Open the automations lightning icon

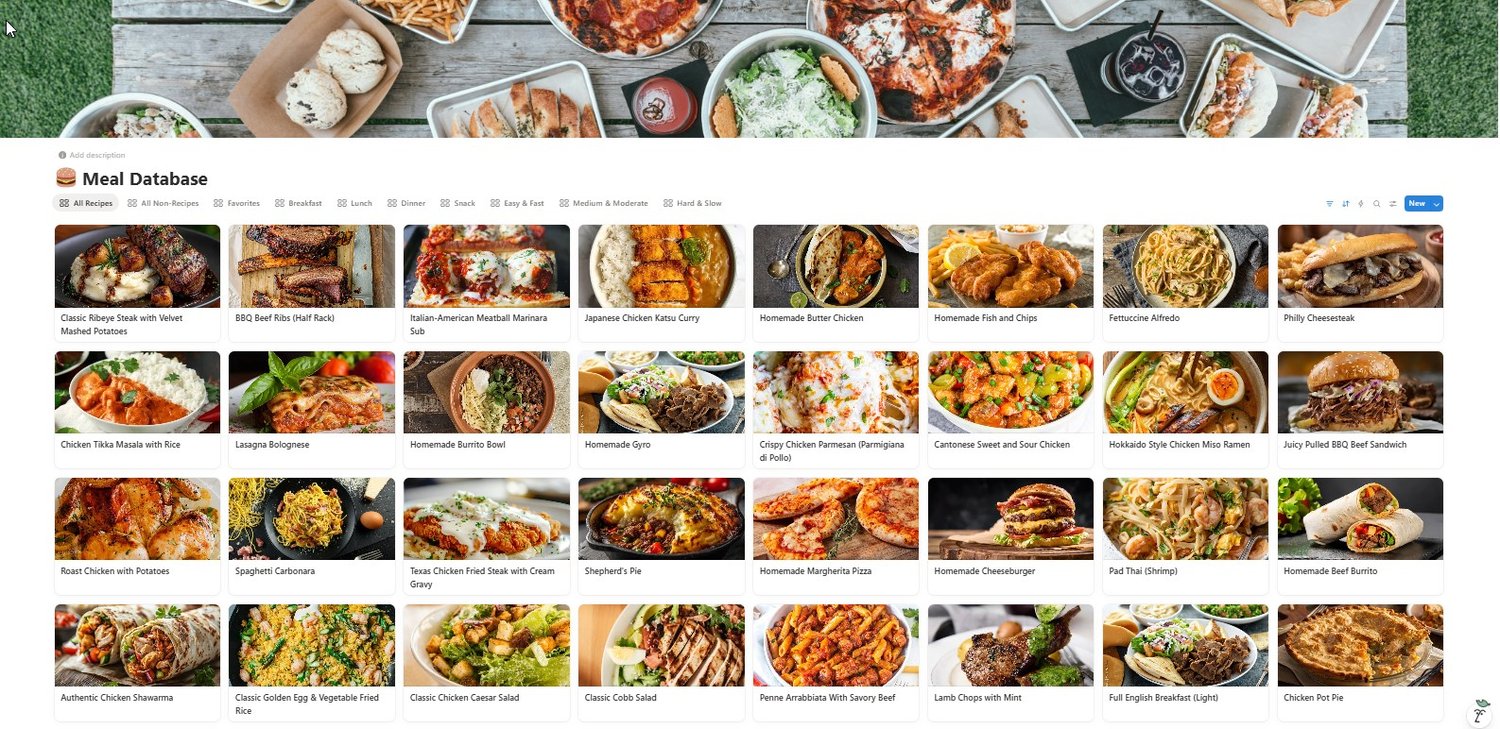1360,204
